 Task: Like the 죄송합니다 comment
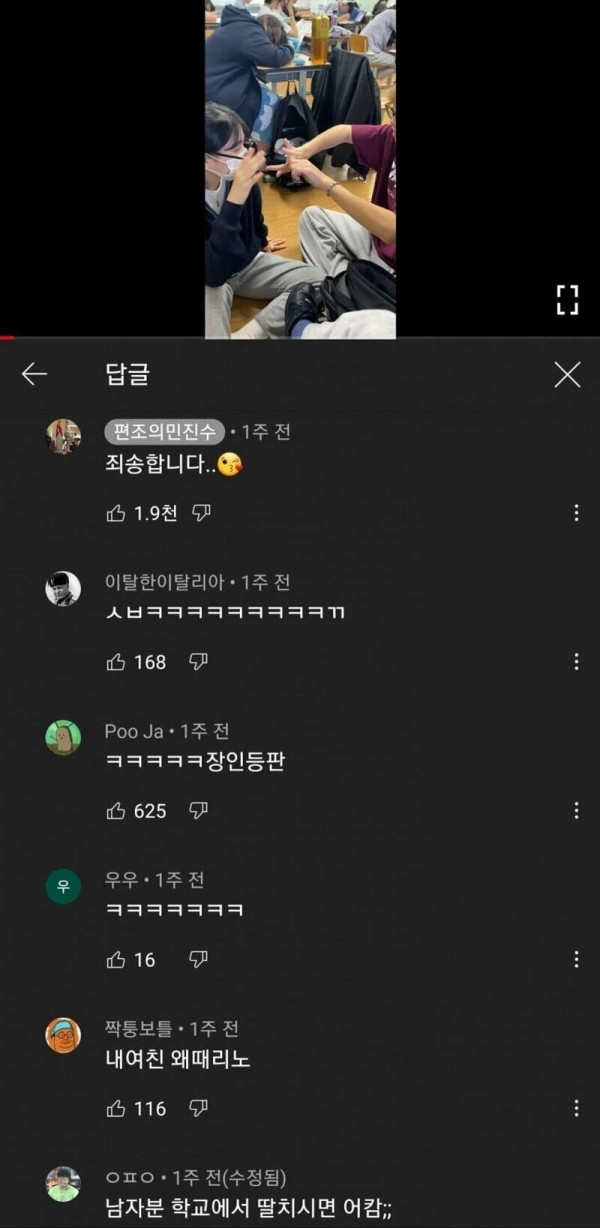pos(116,513)
